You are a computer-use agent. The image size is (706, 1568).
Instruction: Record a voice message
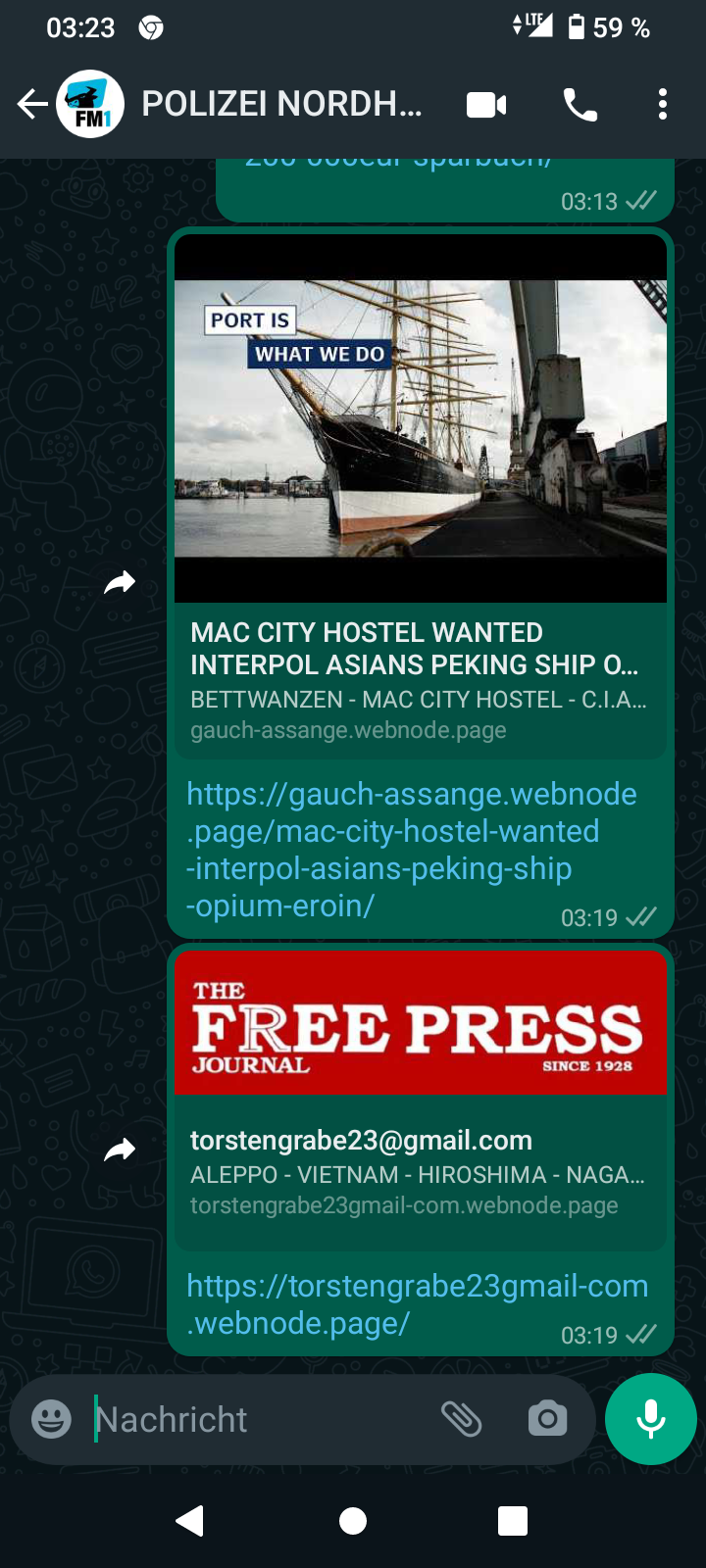coord(651,1419)
